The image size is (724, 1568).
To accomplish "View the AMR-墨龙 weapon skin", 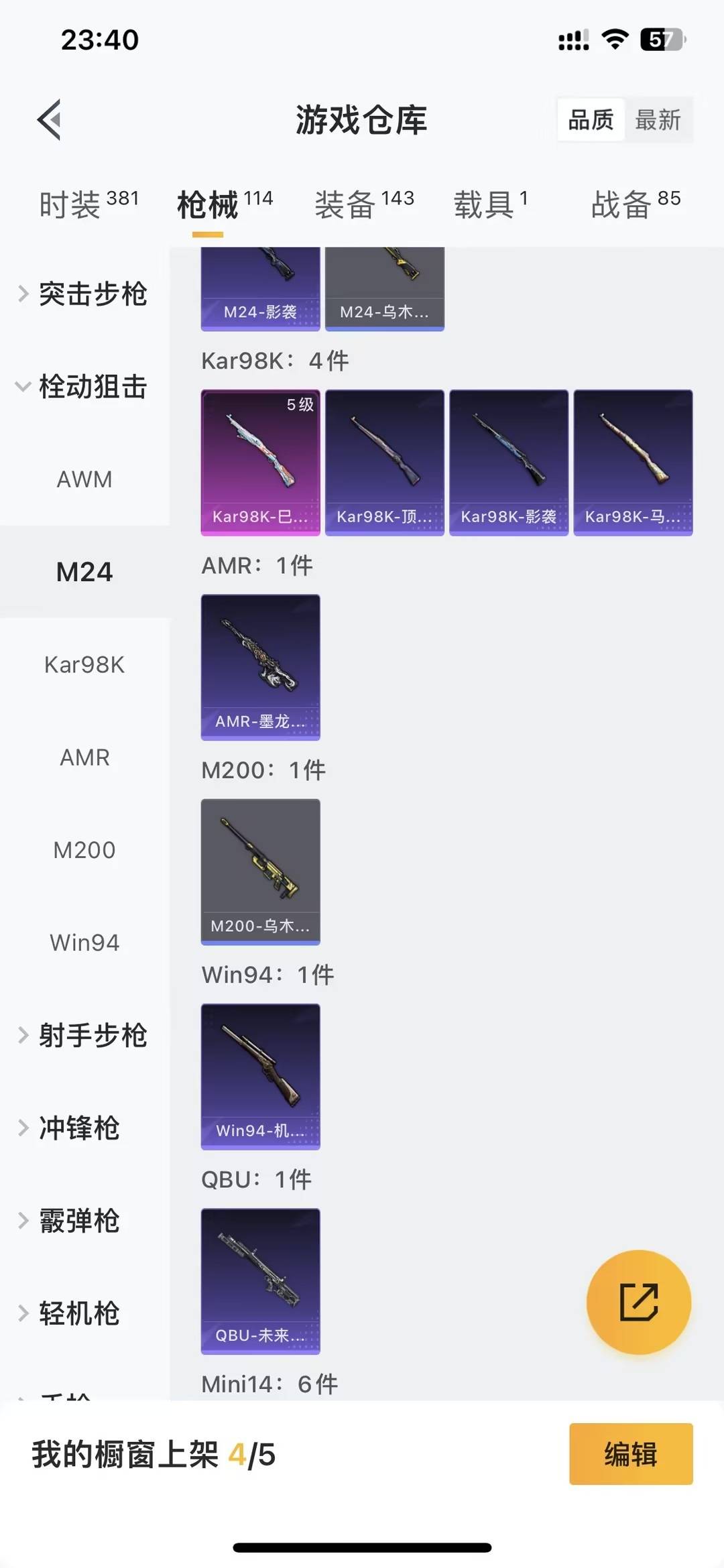I will click(x=260, y=668).
